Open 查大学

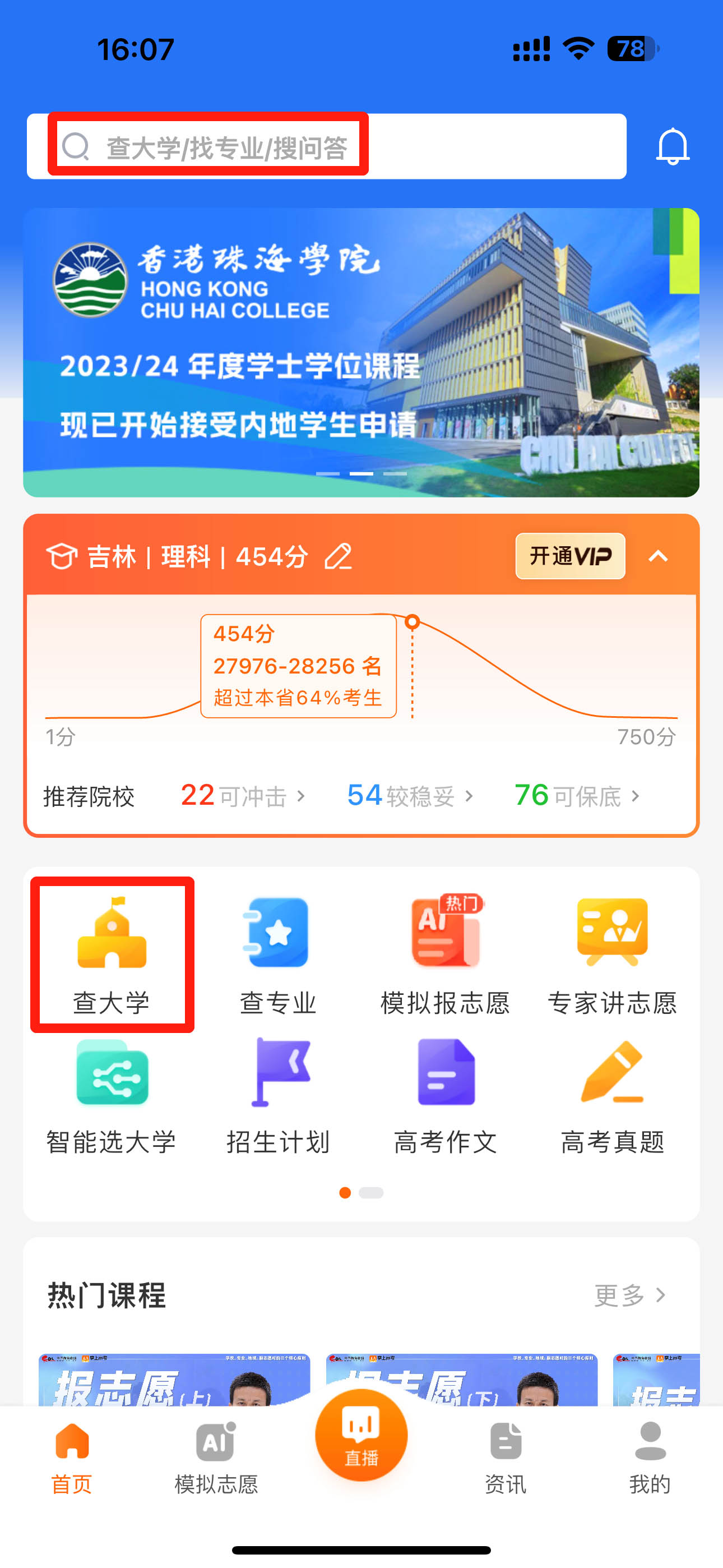tap(112, 954)
